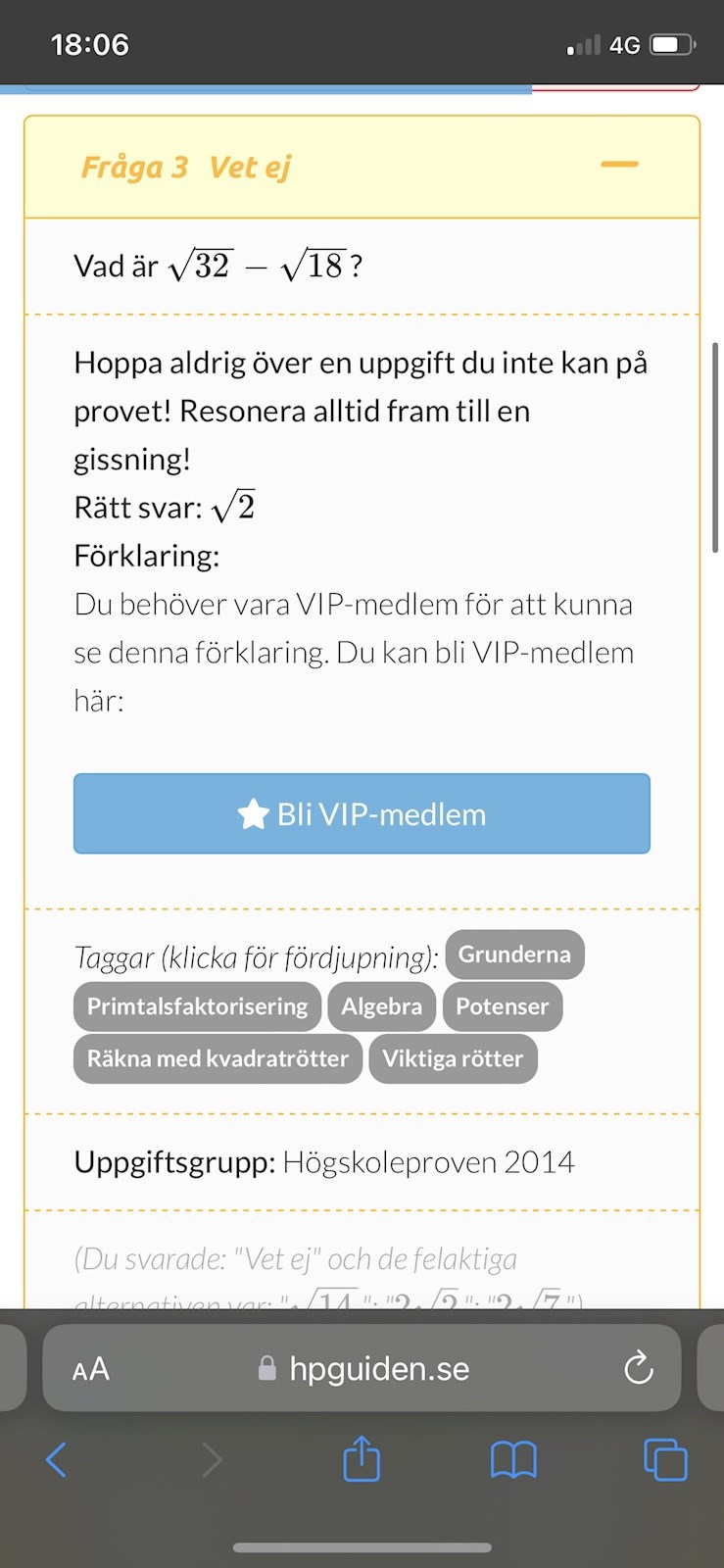Reload the hpguiden.se page
Image resolution: width=724 pixels, height=1568 pixels.
(x=638, y=1368)
